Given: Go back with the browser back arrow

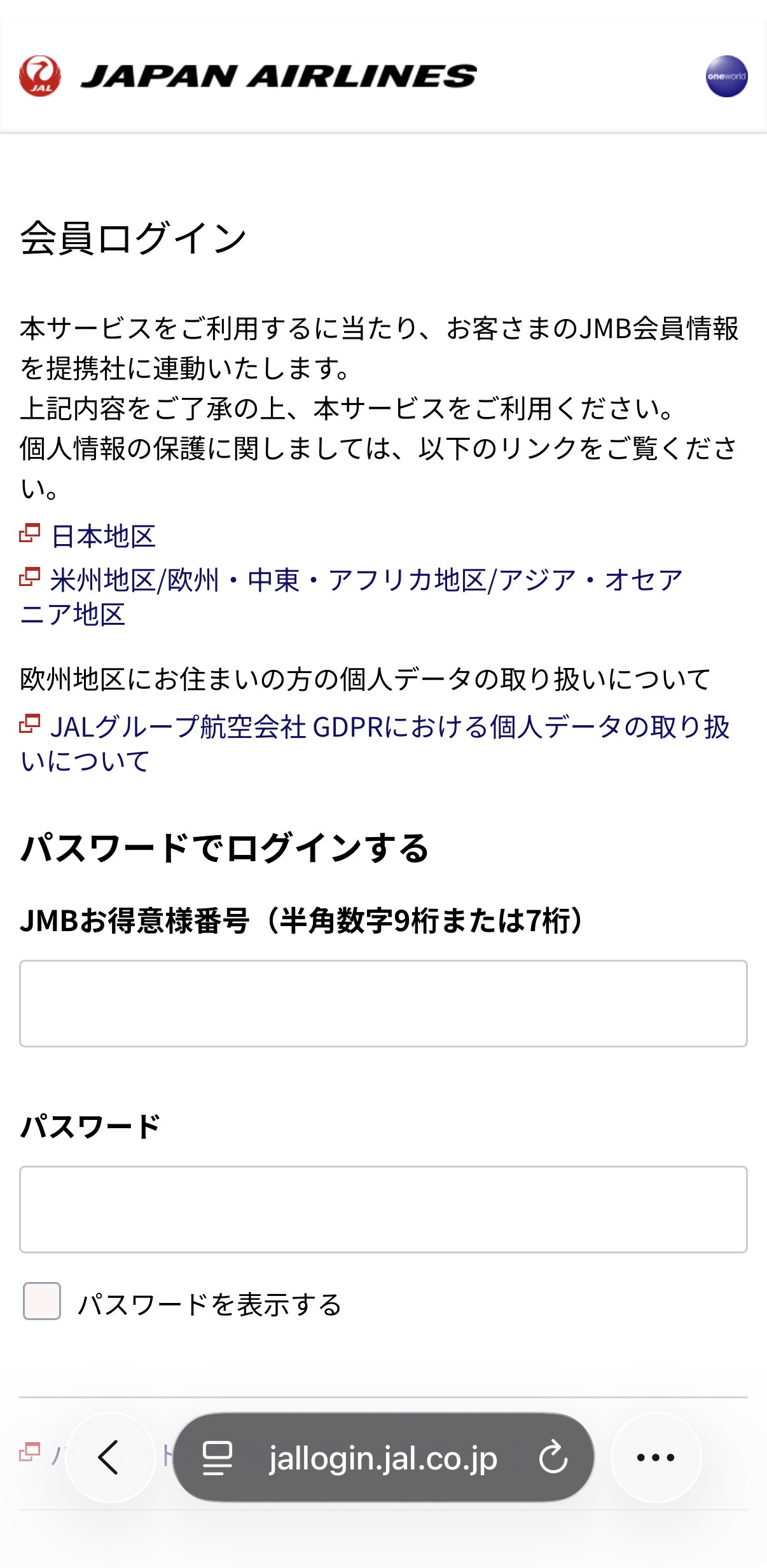Looking at the screenshot, I should click(110, 1457).
